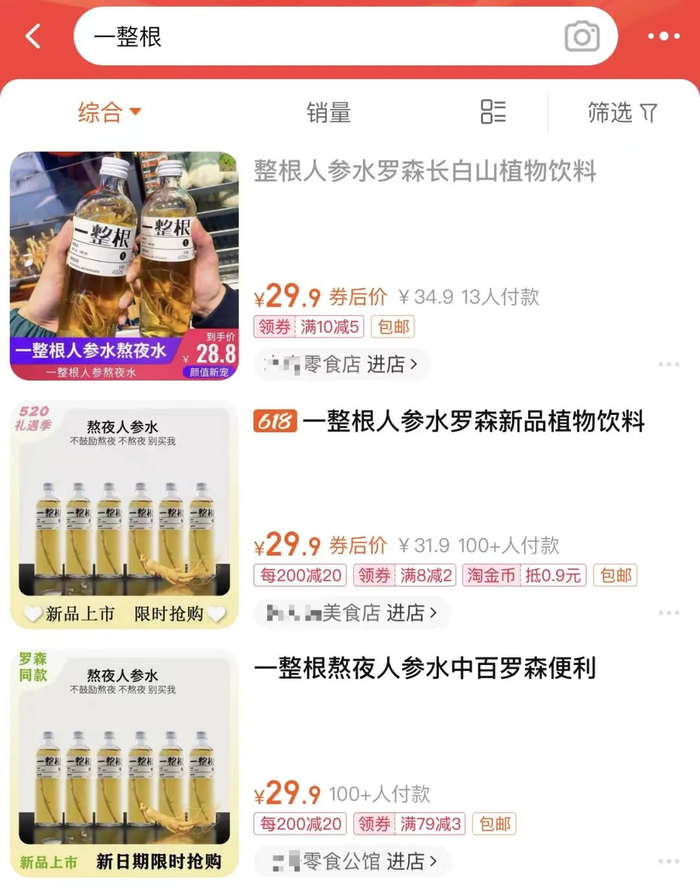This screenshot has width=700, height=888.
Task: Open more options beside the 零食公馆 listing
Action: pos(668,861)
